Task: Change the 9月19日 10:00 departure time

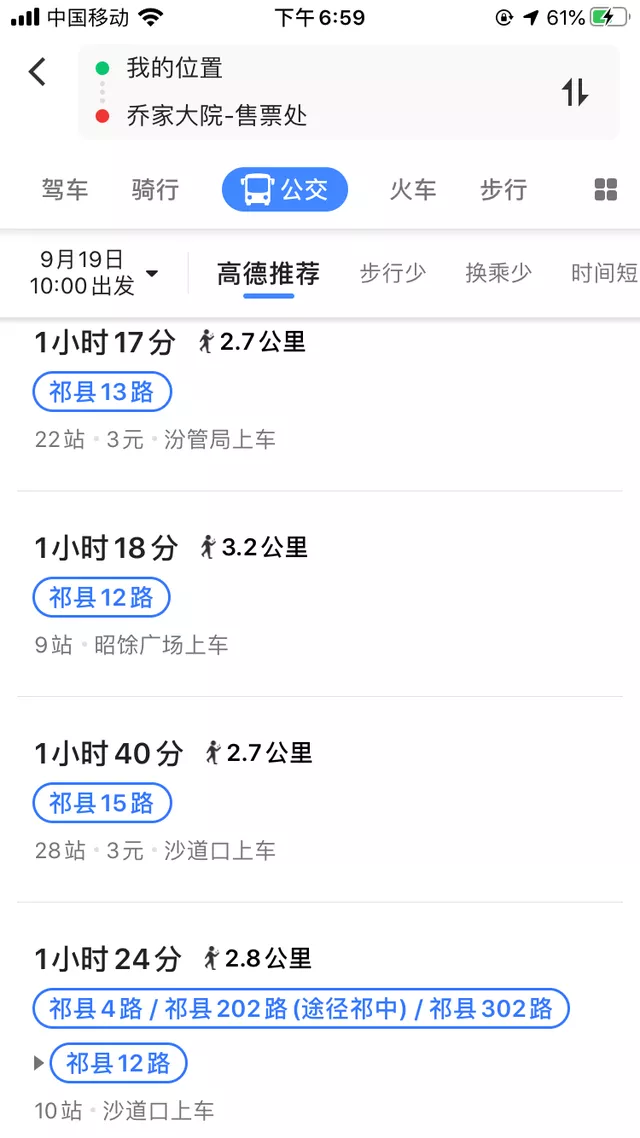Action: coord(95,272)
